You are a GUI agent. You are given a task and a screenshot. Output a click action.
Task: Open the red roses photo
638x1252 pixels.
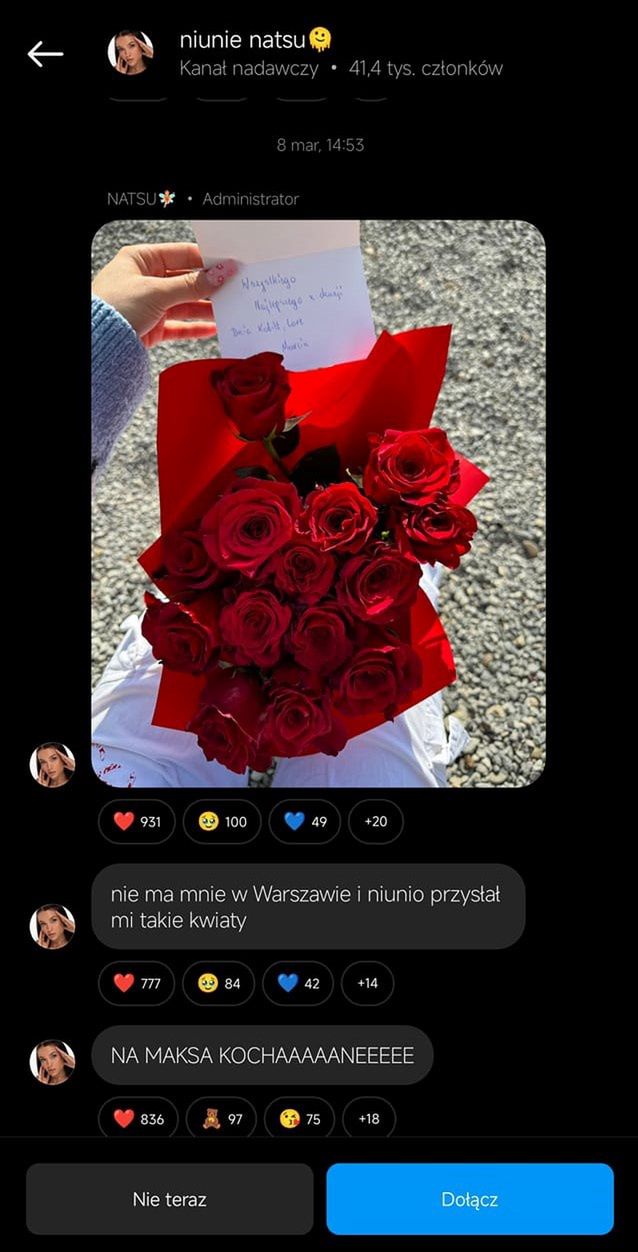tap(318, 503)
